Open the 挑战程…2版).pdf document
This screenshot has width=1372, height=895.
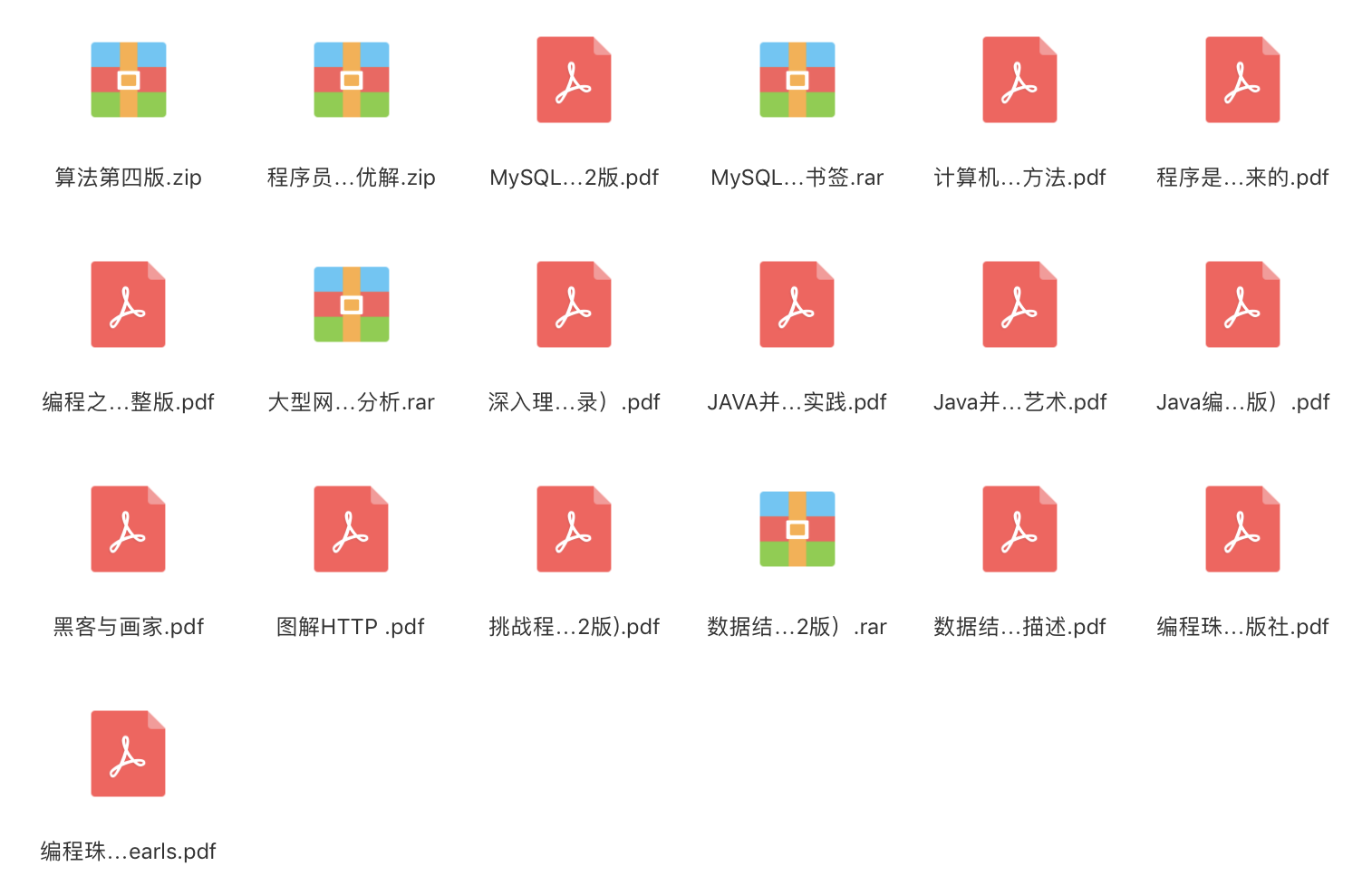tap(574, 529)
